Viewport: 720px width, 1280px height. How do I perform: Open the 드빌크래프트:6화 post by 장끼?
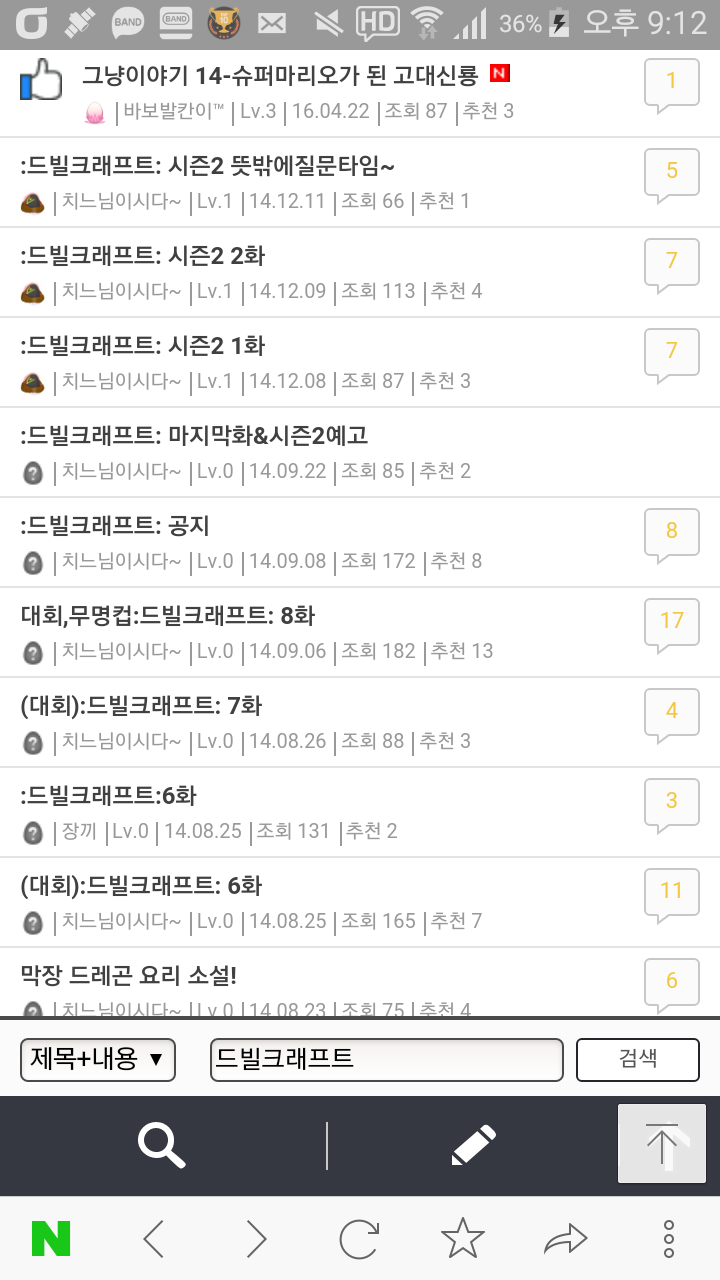[x=109, y=796]
